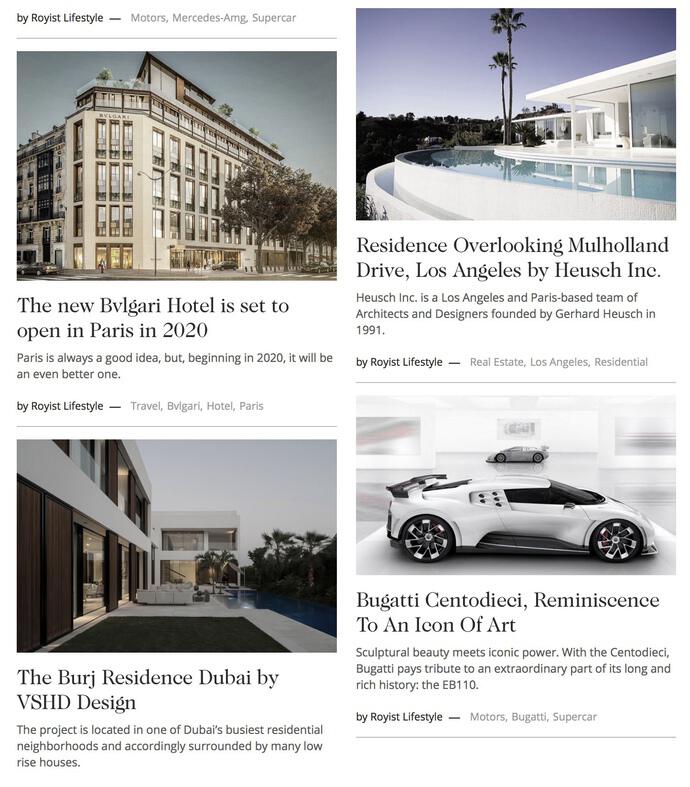Browse the Real Estate tag
The width and height of the screenshot is (690, 787).
click(x=495, y=362)
